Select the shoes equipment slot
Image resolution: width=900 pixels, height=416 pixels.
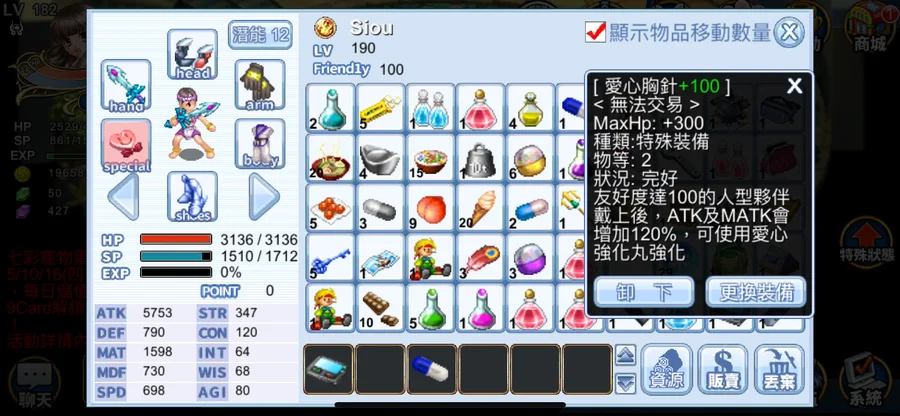[192, 196]
